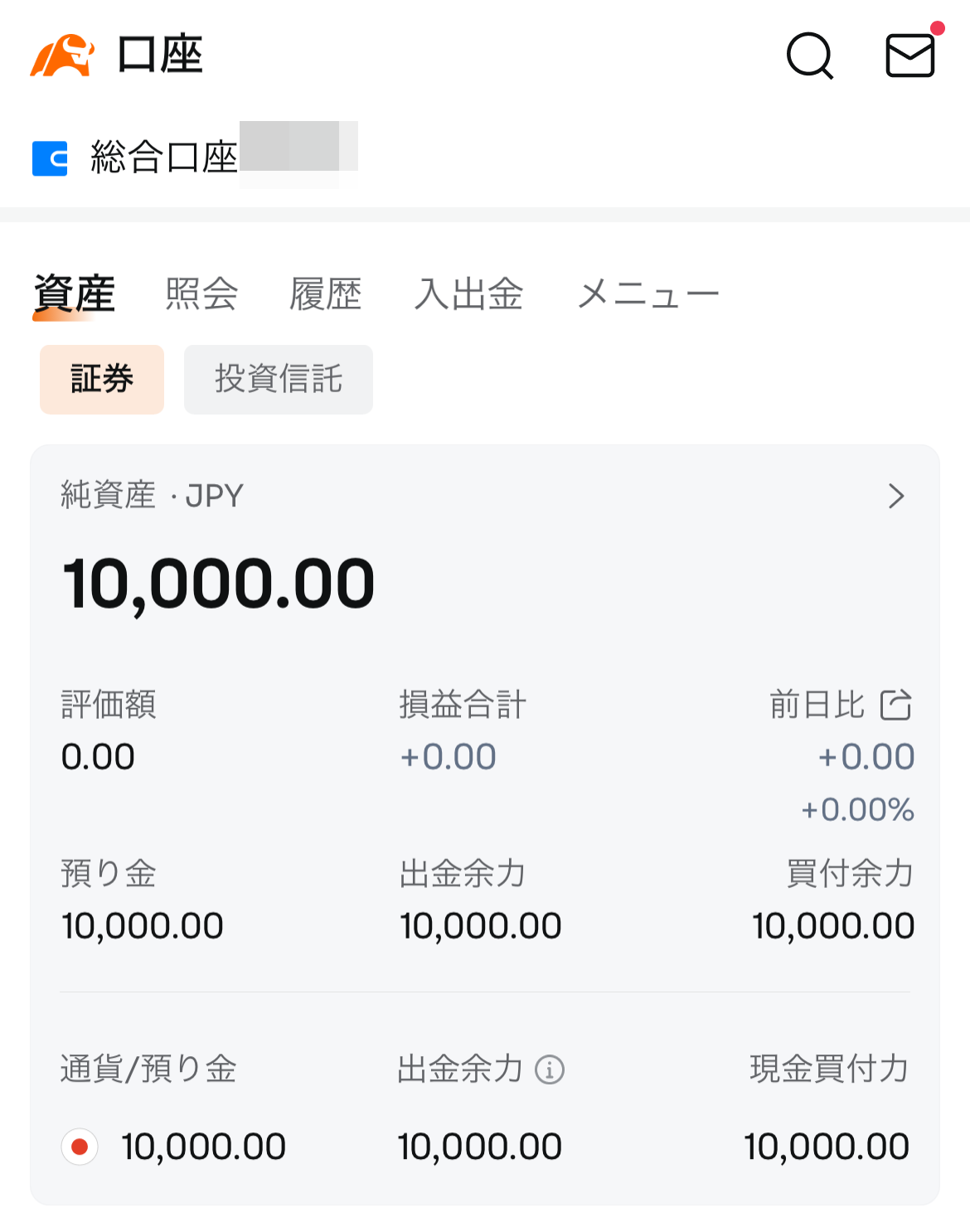Expand 純資産 · JPY details via chevron

[x=896, y=496]
